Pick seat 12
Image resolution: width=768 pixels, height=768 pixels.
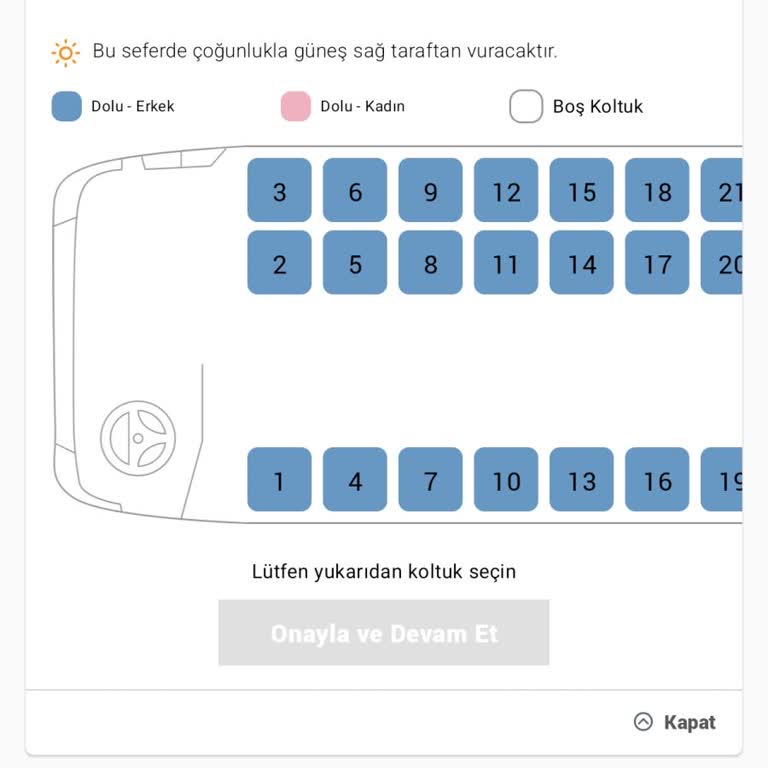click(x=506, y=190)
